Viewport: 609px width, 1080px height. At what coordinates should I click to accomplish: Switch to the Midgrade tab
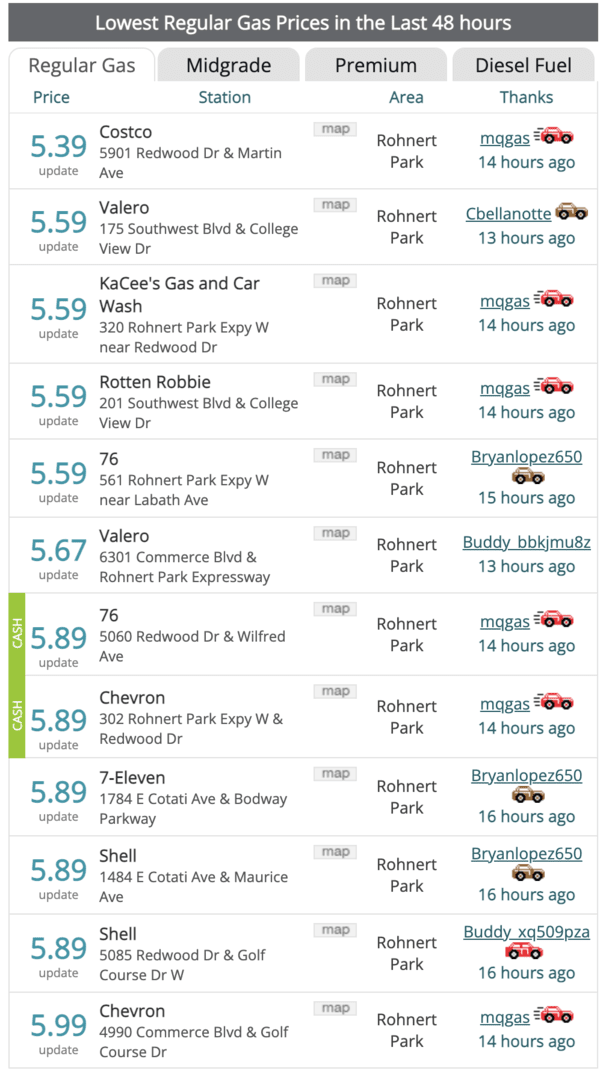pos(228,66)
